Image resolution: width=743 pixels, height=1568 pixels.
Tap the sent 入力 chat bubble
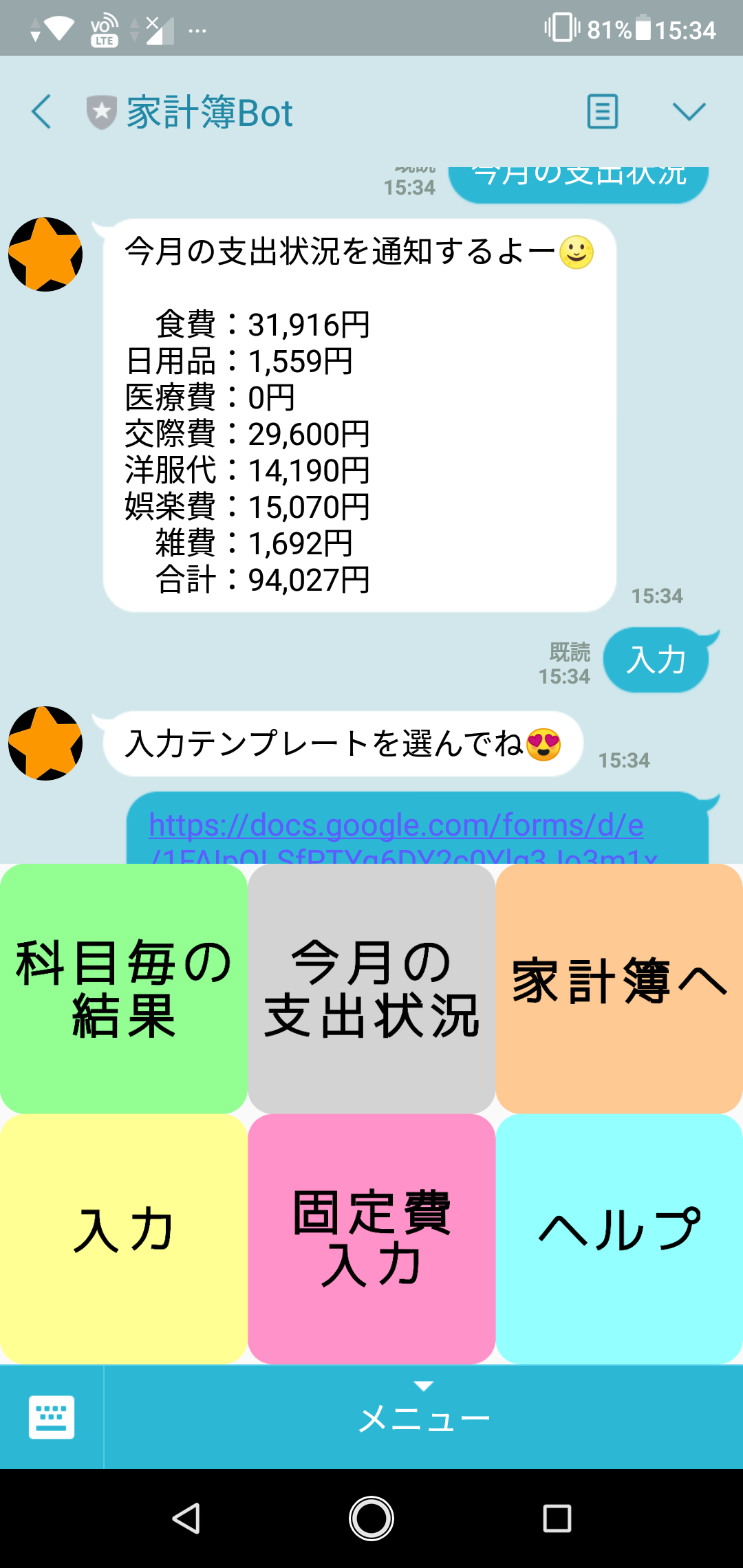656,659
